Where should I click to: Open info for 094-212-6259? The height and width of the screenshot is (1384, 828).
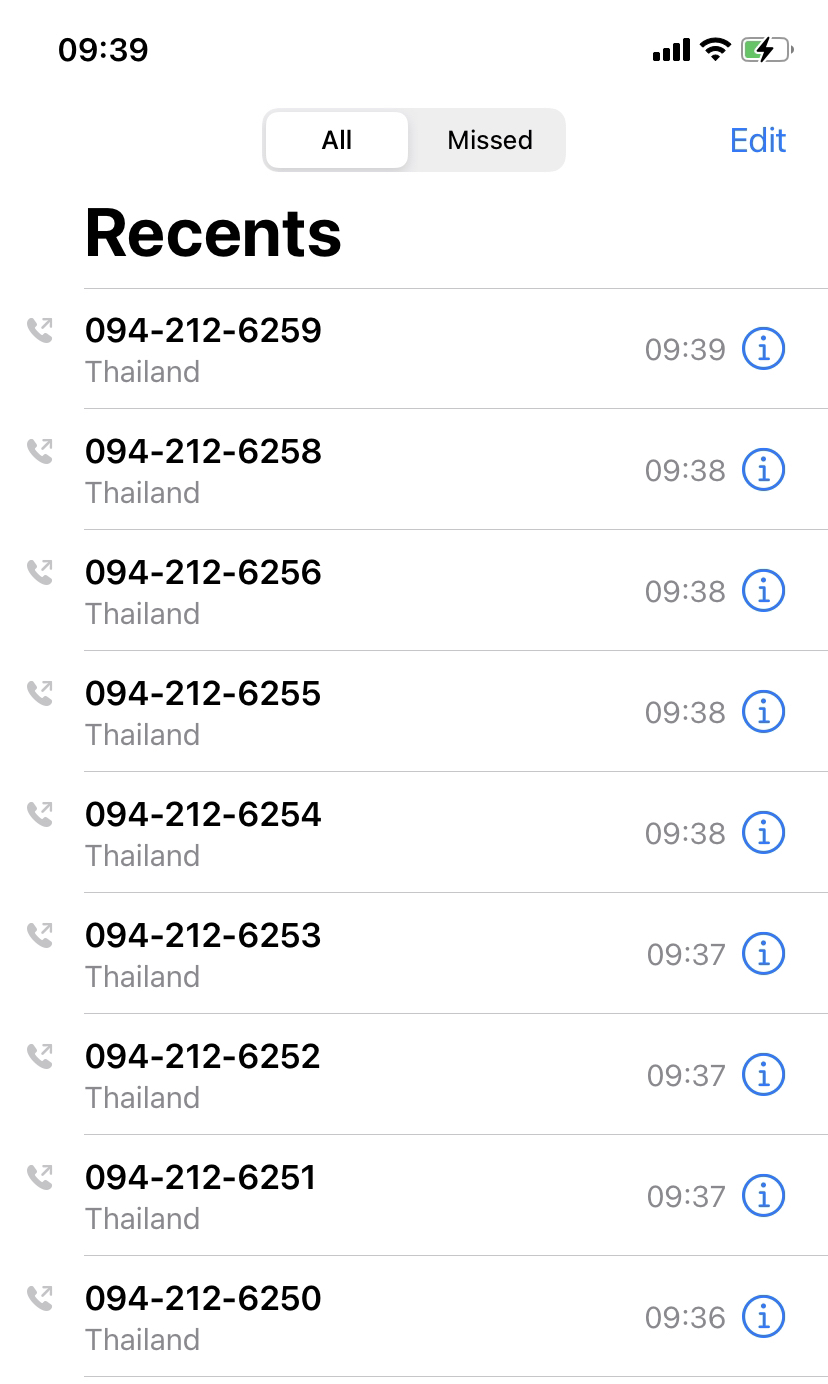coord(764,349)
